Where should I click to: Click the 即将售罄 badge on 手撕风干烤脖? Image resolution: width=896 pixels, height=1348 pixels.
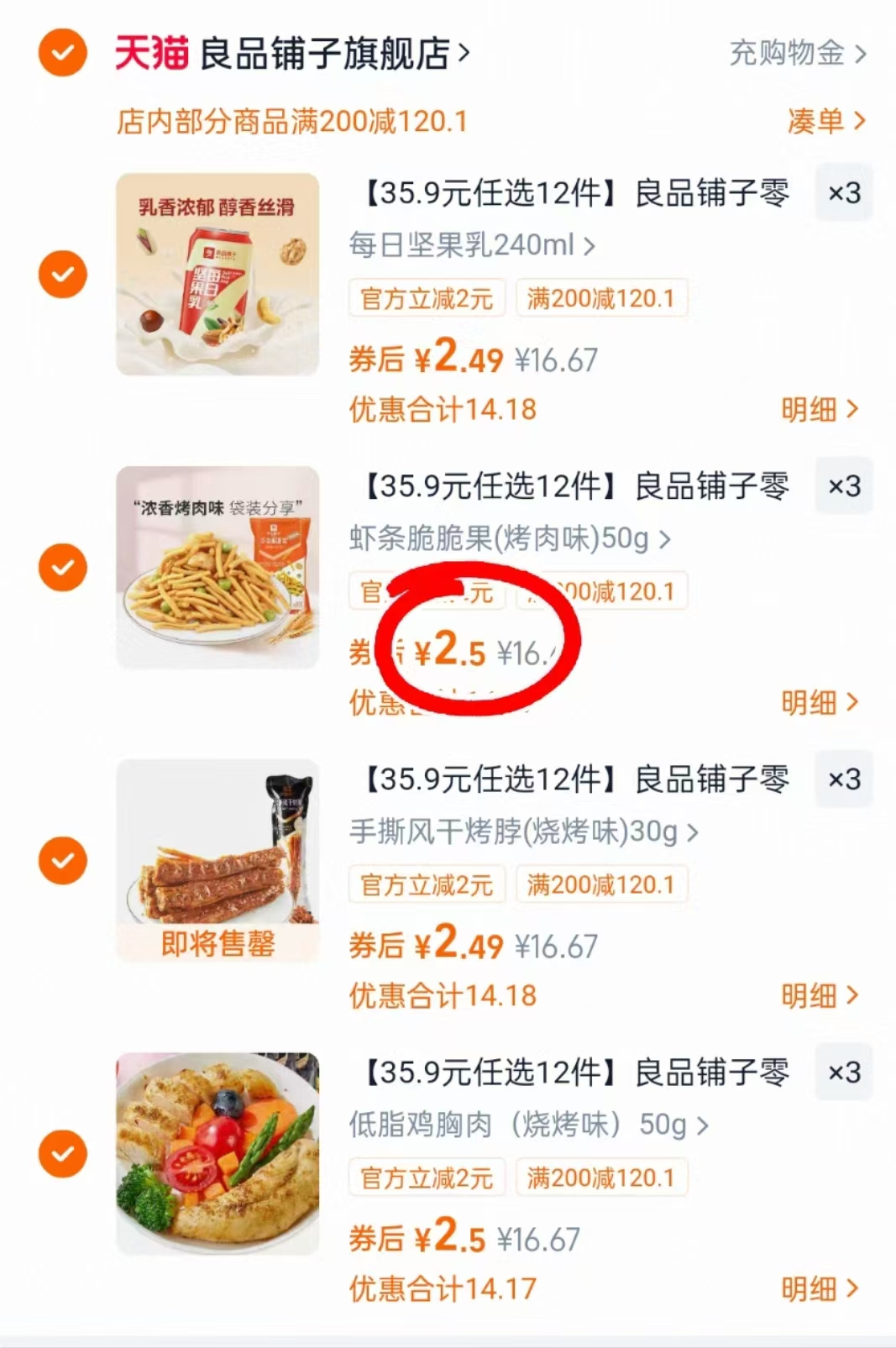(x=218, y=943)
